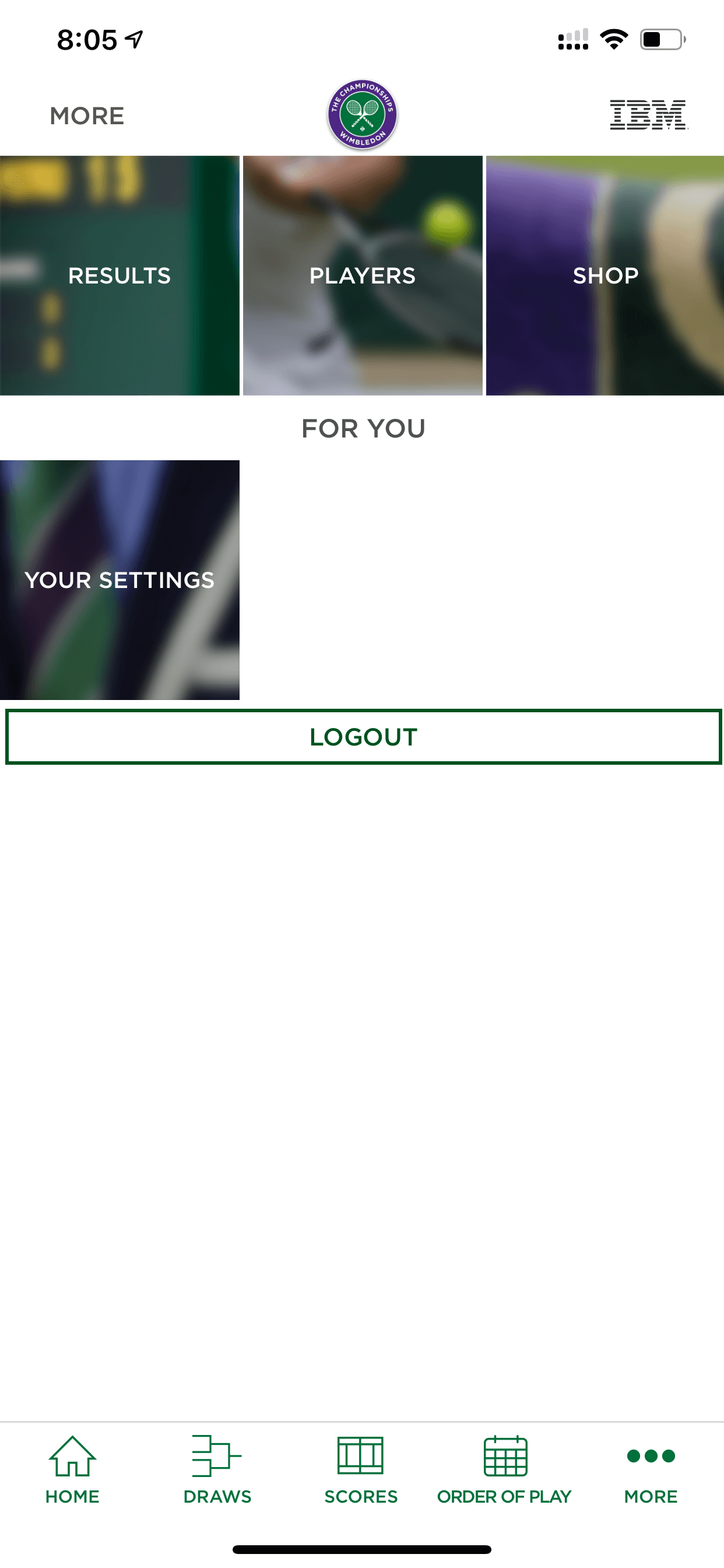This screenshot has height=1568, width=724.
Task: Switch to the Scores tab
Action: (x=361, y=1470)
